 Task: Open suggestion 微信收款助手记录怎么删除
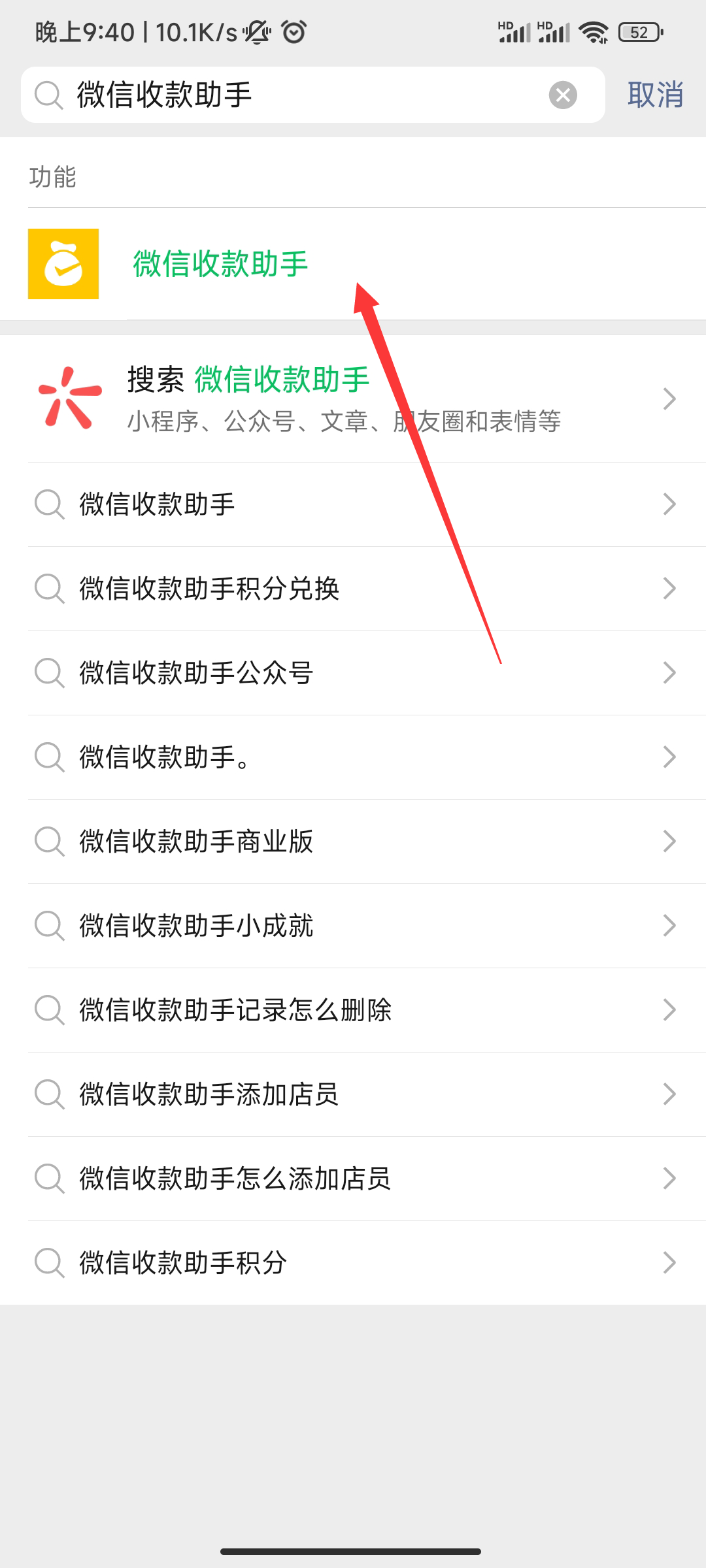coord(353,1010)
